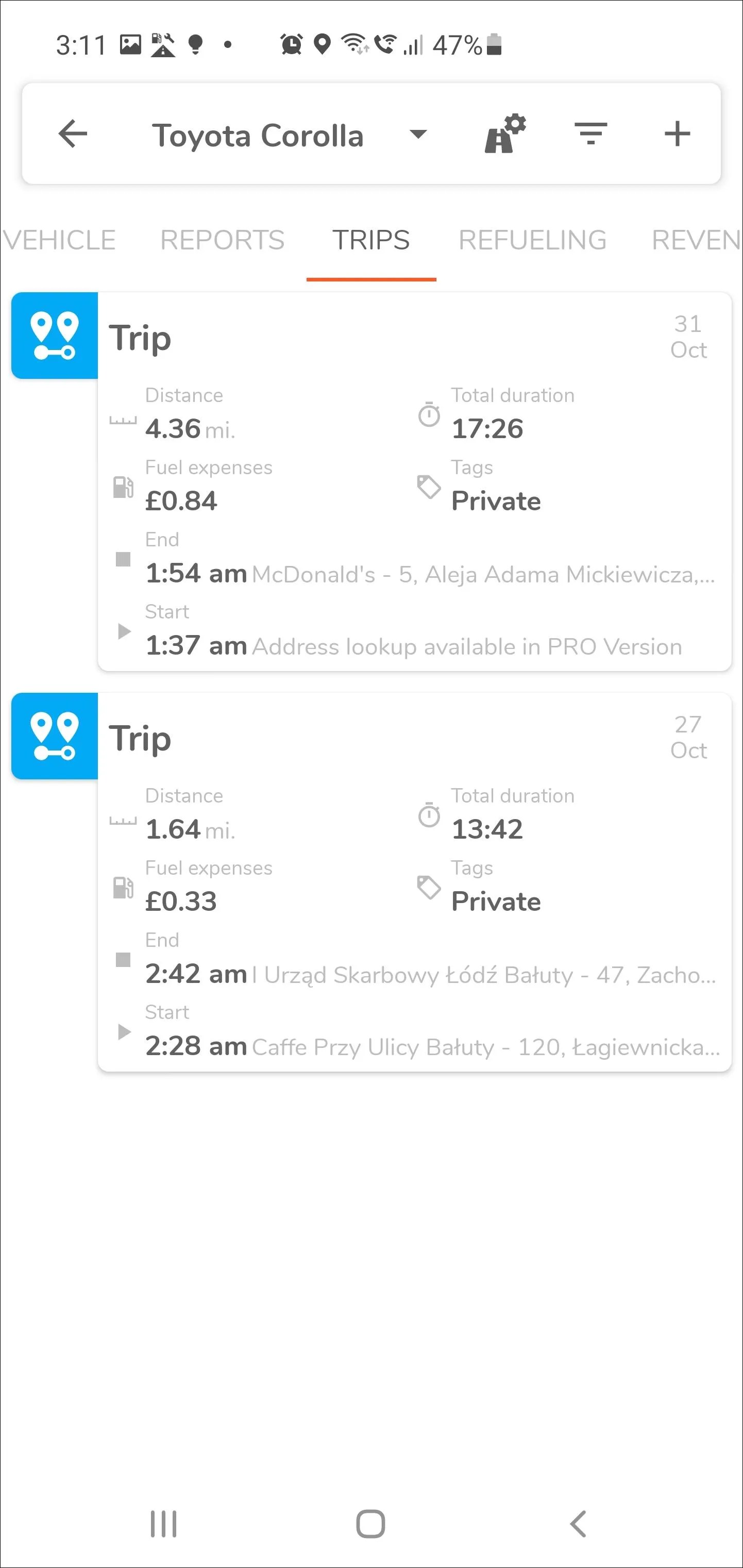Tap the tag icon beside Private on 31 Oct trip
The image size is (743, 1568).
click(430, 487)
